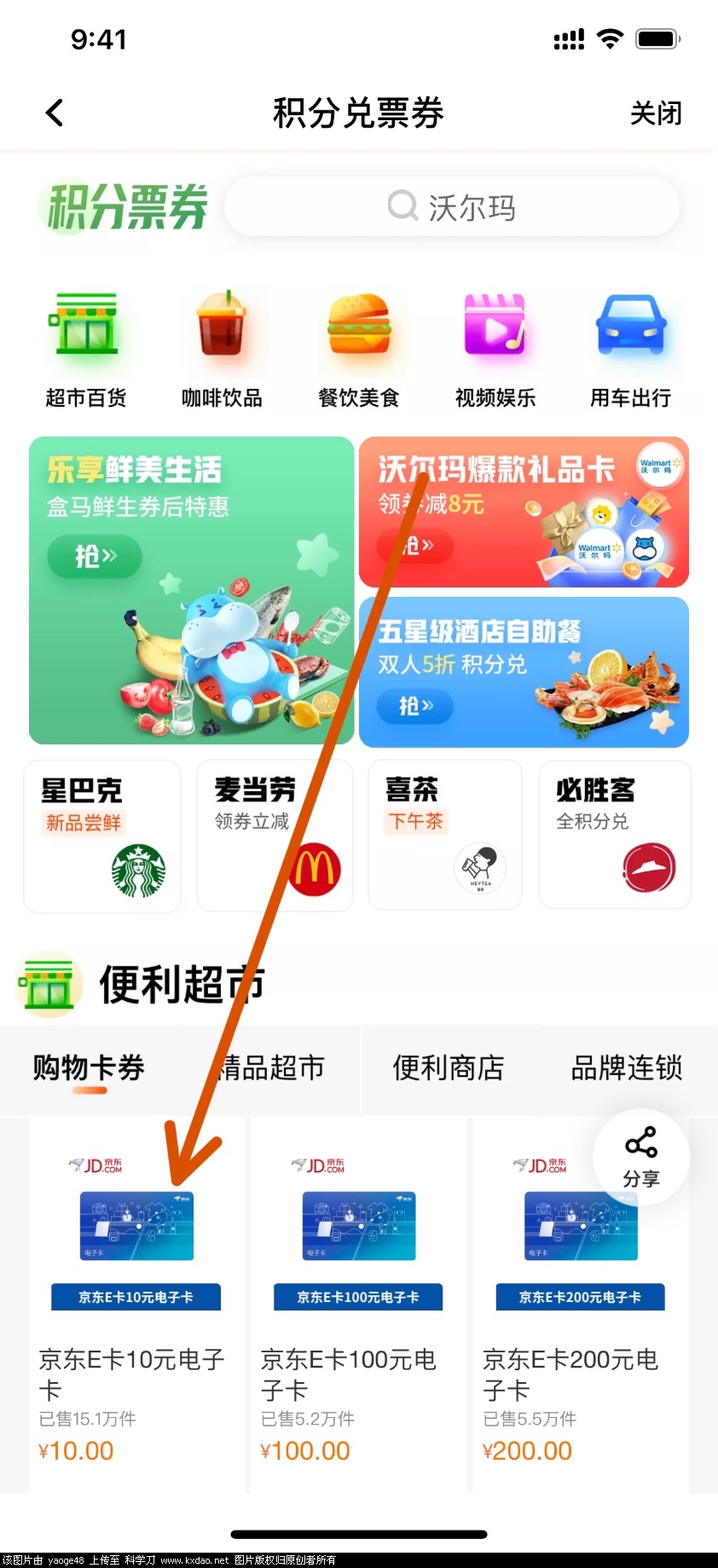Open the 沃尔玛 search box
This screenshot has width=718, height=1568.
pyautogui.click(x=452, y=206)
